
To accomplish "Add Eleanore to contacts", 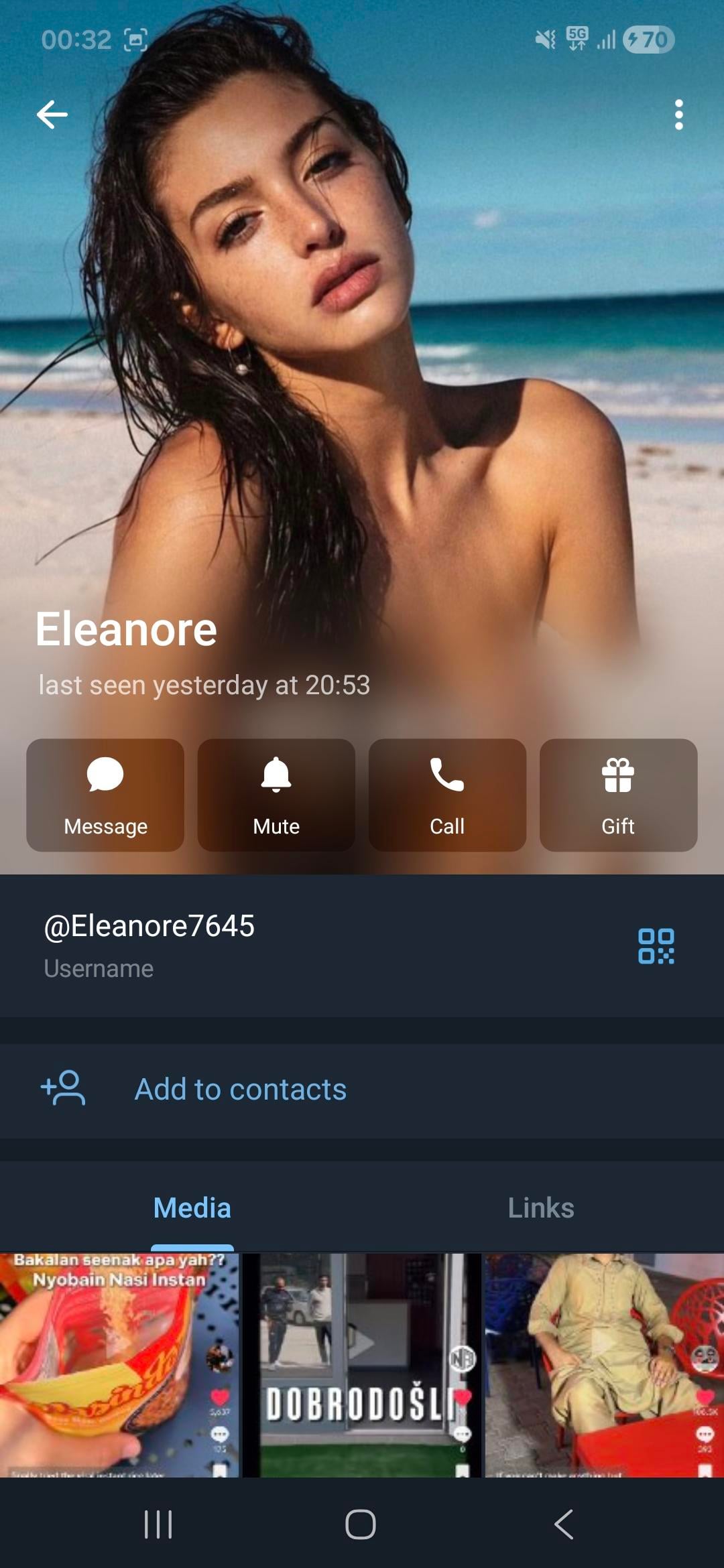I will click(240, 1090).
